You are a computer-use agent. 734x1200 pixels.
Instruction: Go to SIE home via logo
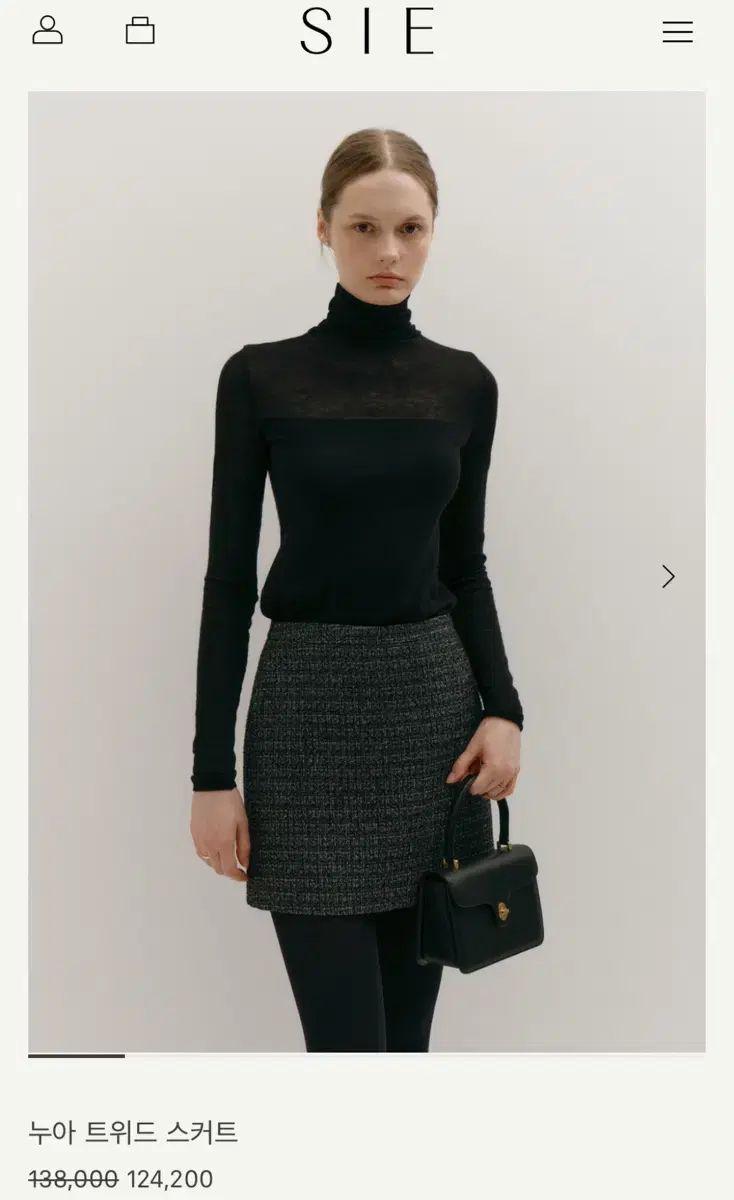click(367, 31)
